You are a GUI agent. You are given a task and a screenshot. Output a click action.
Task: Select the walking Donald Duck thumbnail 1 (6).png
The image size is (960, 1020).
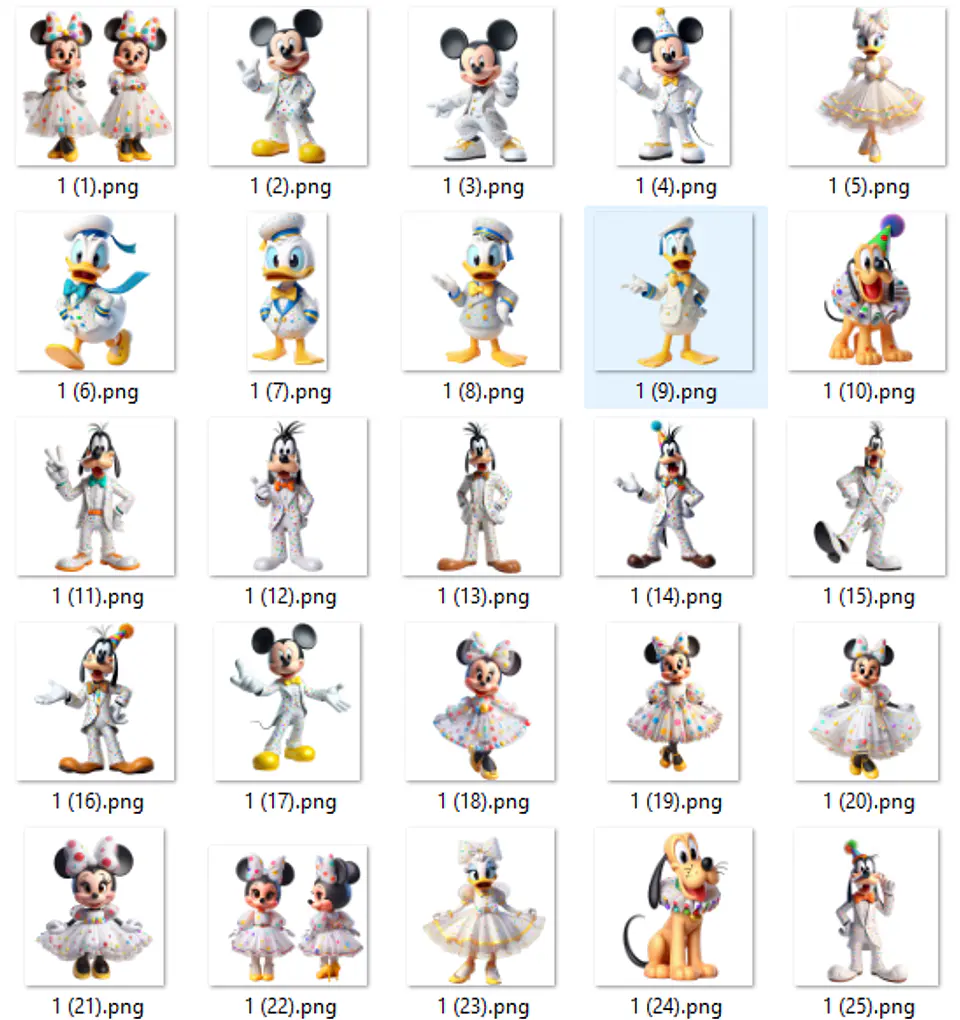pos(94,290)
